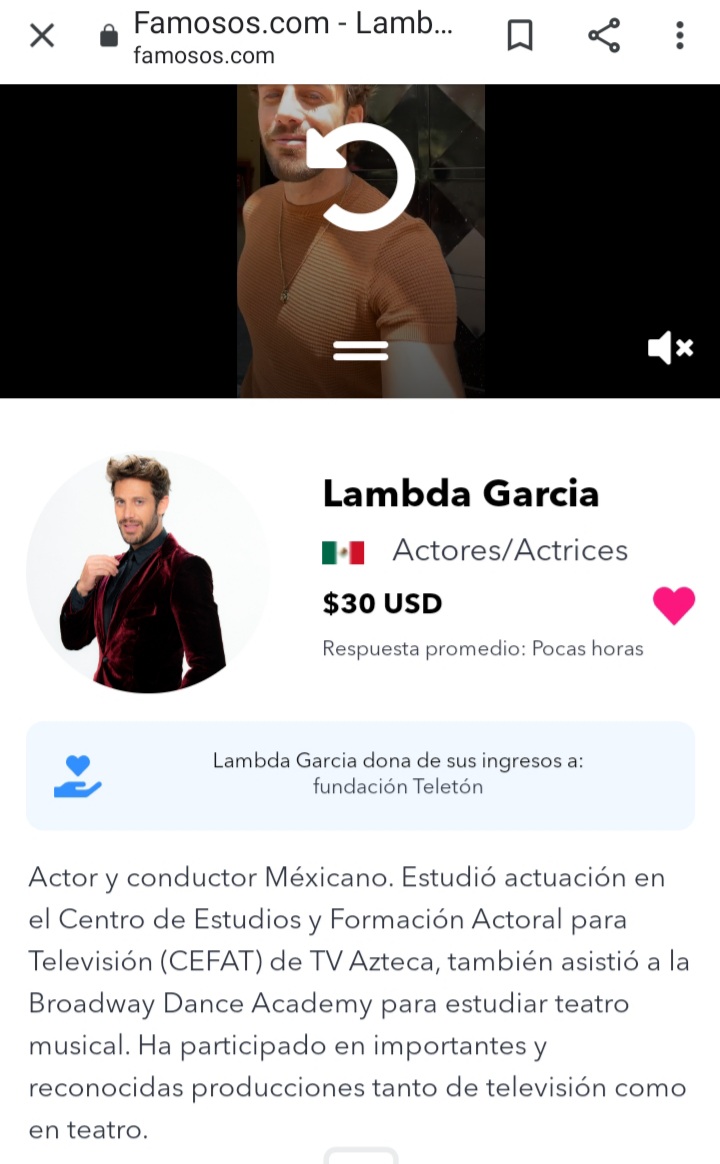Close the Famosos.com browser tab
Image resolution: width=720 pixels, height=1164 pixels.
click(41, 37)
